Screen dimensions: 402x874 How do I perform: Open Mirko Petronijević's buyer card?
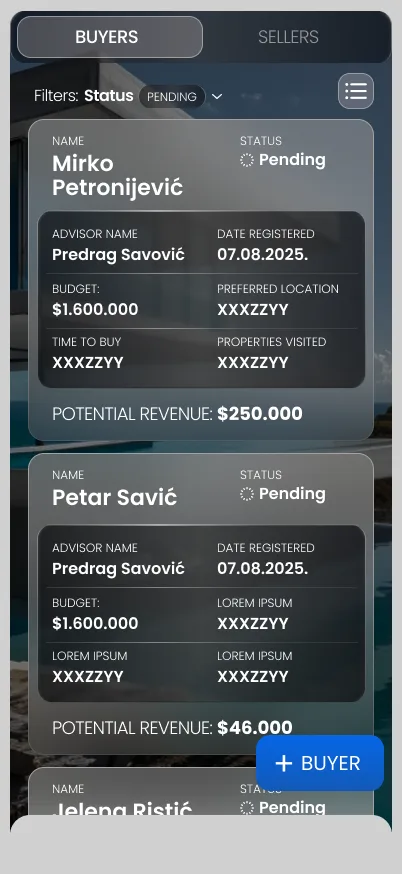click(x=201, y=280)
